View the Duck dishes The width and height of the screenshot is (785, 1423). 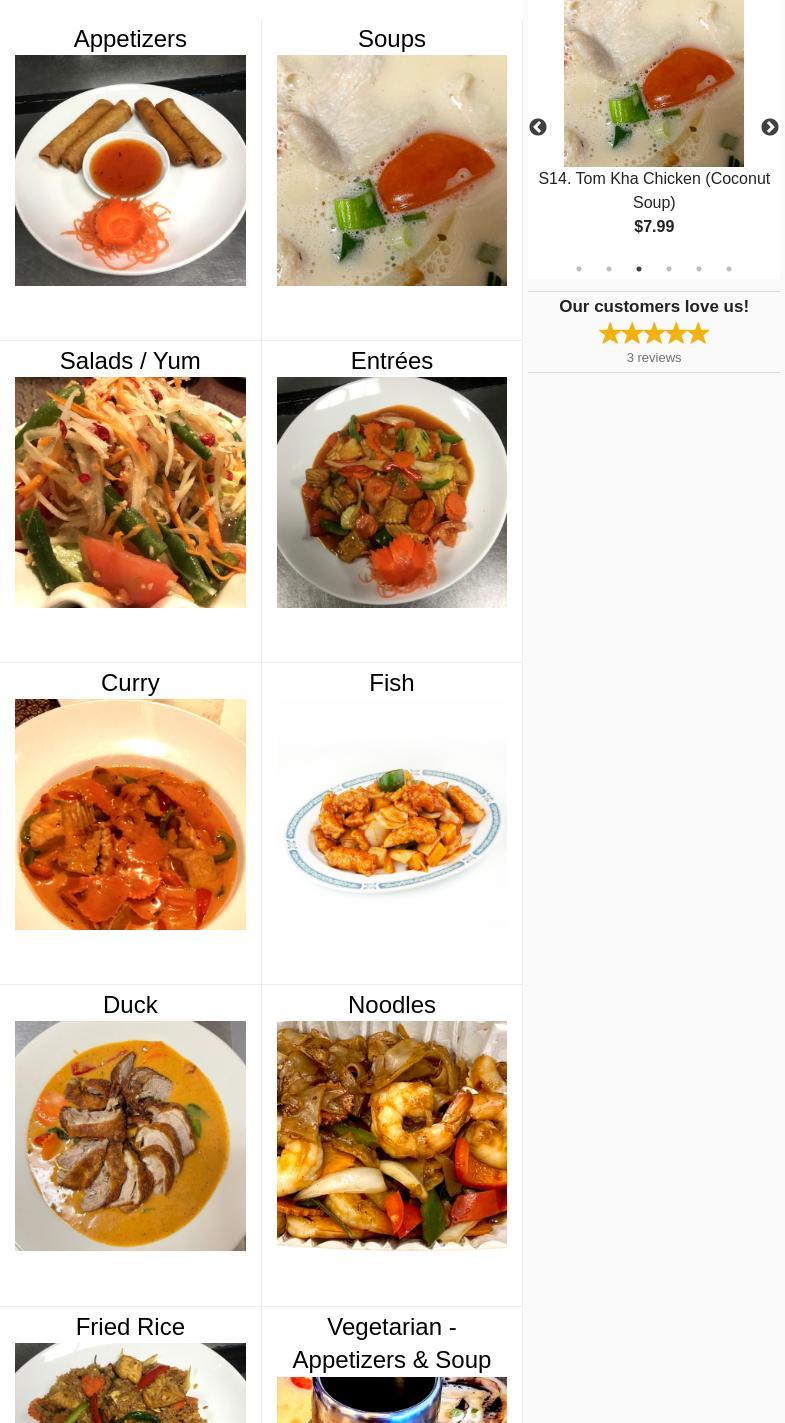click(130, 1135)
